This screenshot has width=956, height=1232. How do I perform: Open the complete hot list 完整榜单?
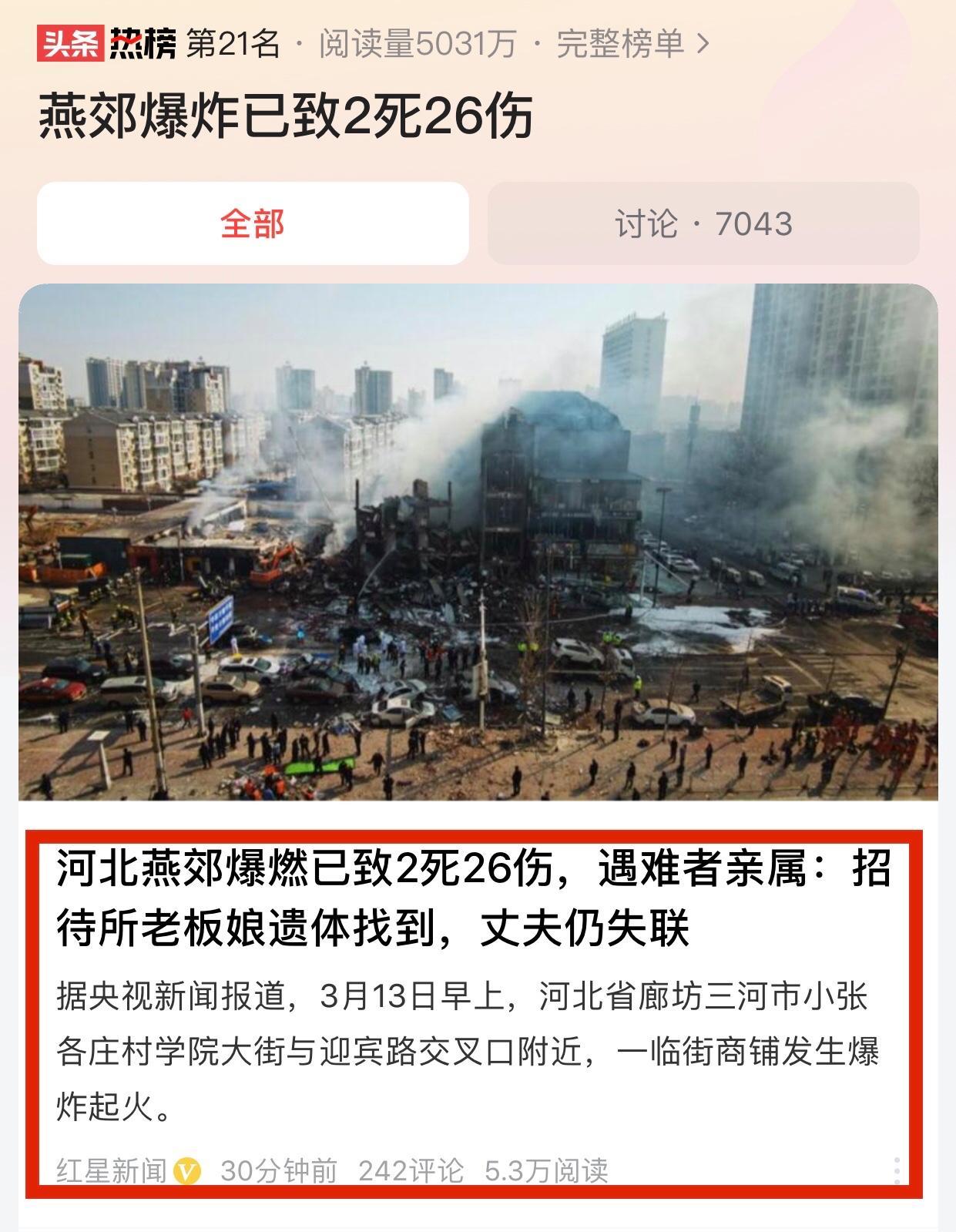click(632, 44)
